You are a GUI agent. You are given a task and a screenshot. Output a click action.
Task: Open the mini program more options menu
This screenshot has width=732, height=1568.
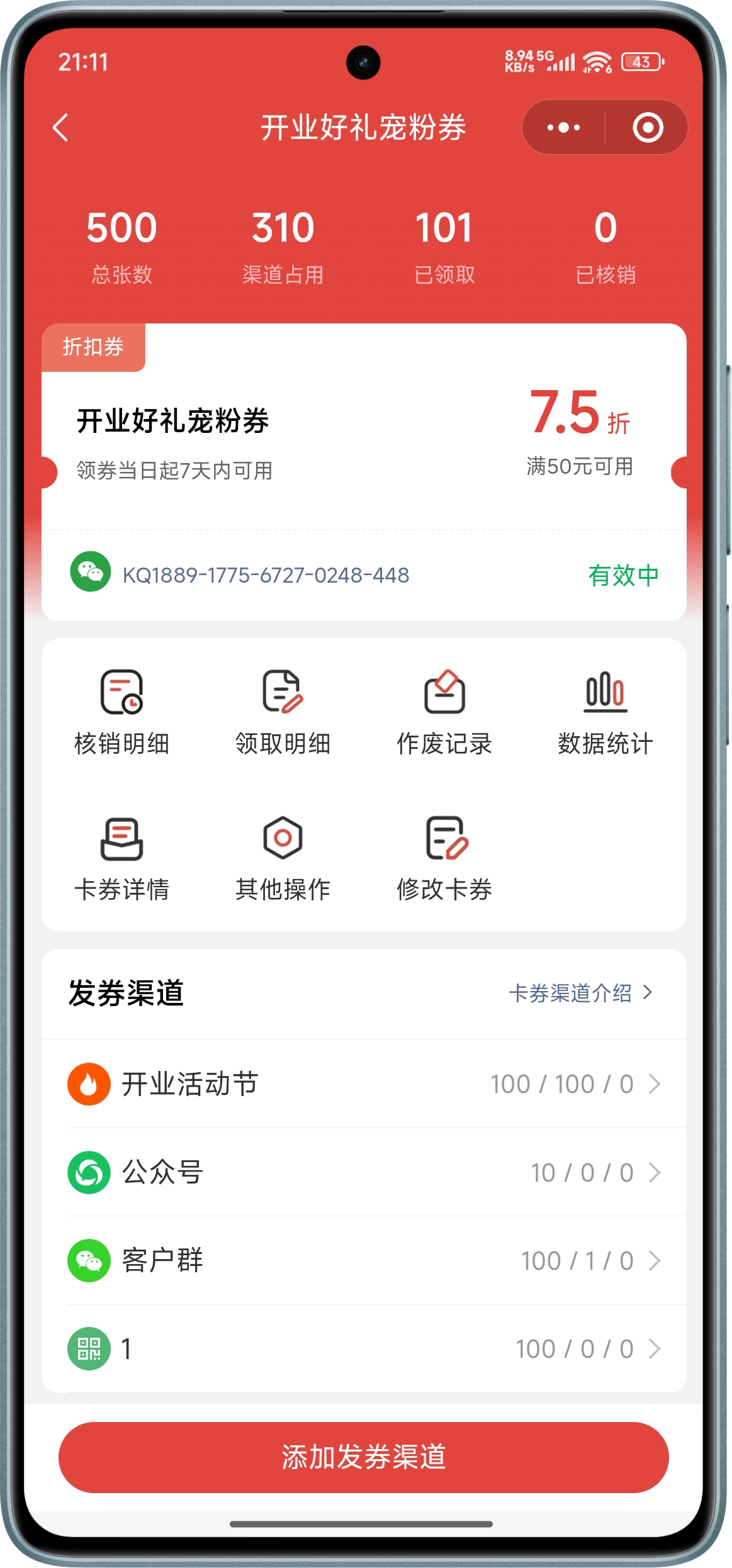point(563,128)
